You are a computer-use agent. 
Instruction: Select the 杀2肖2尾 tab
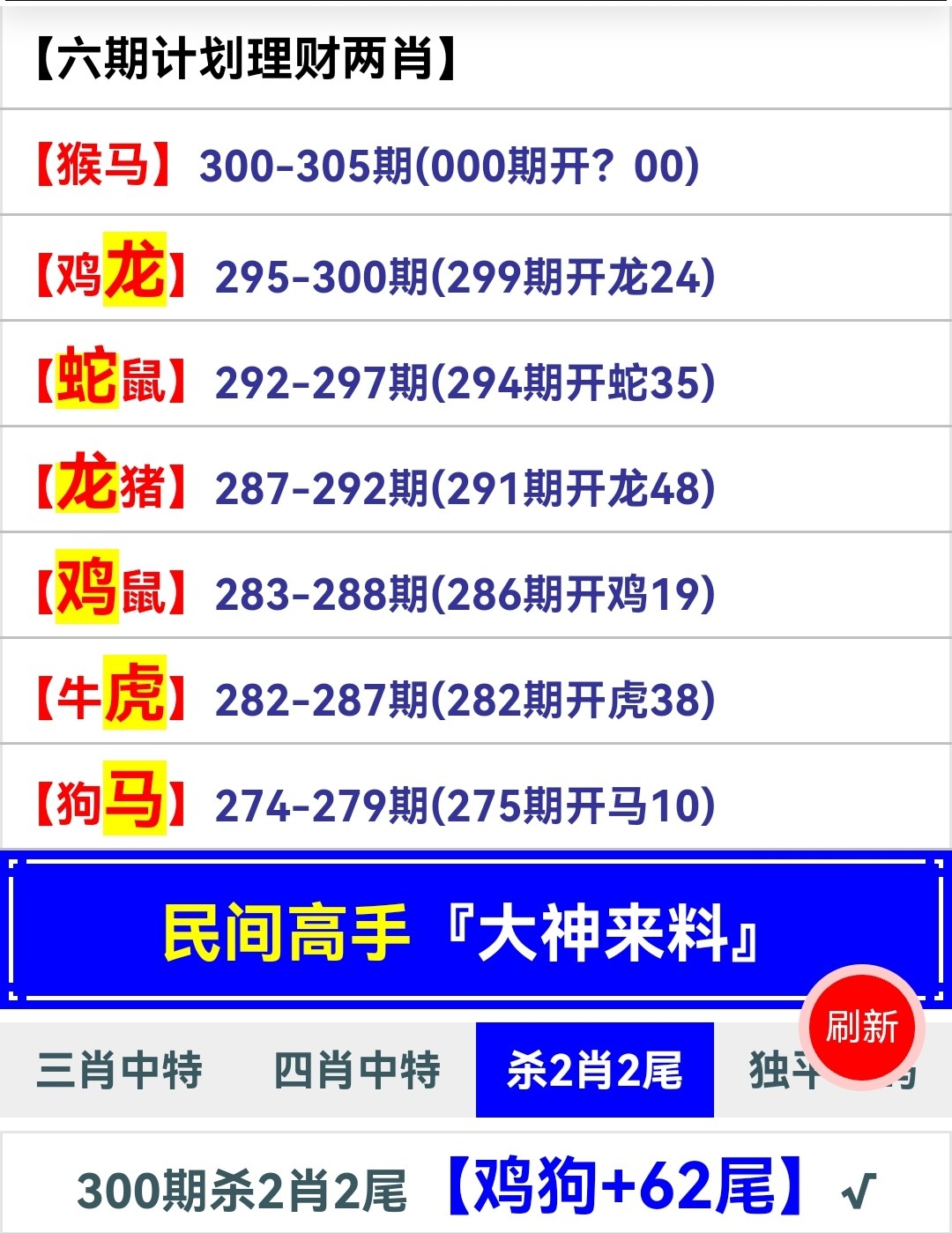(595, 1070)
